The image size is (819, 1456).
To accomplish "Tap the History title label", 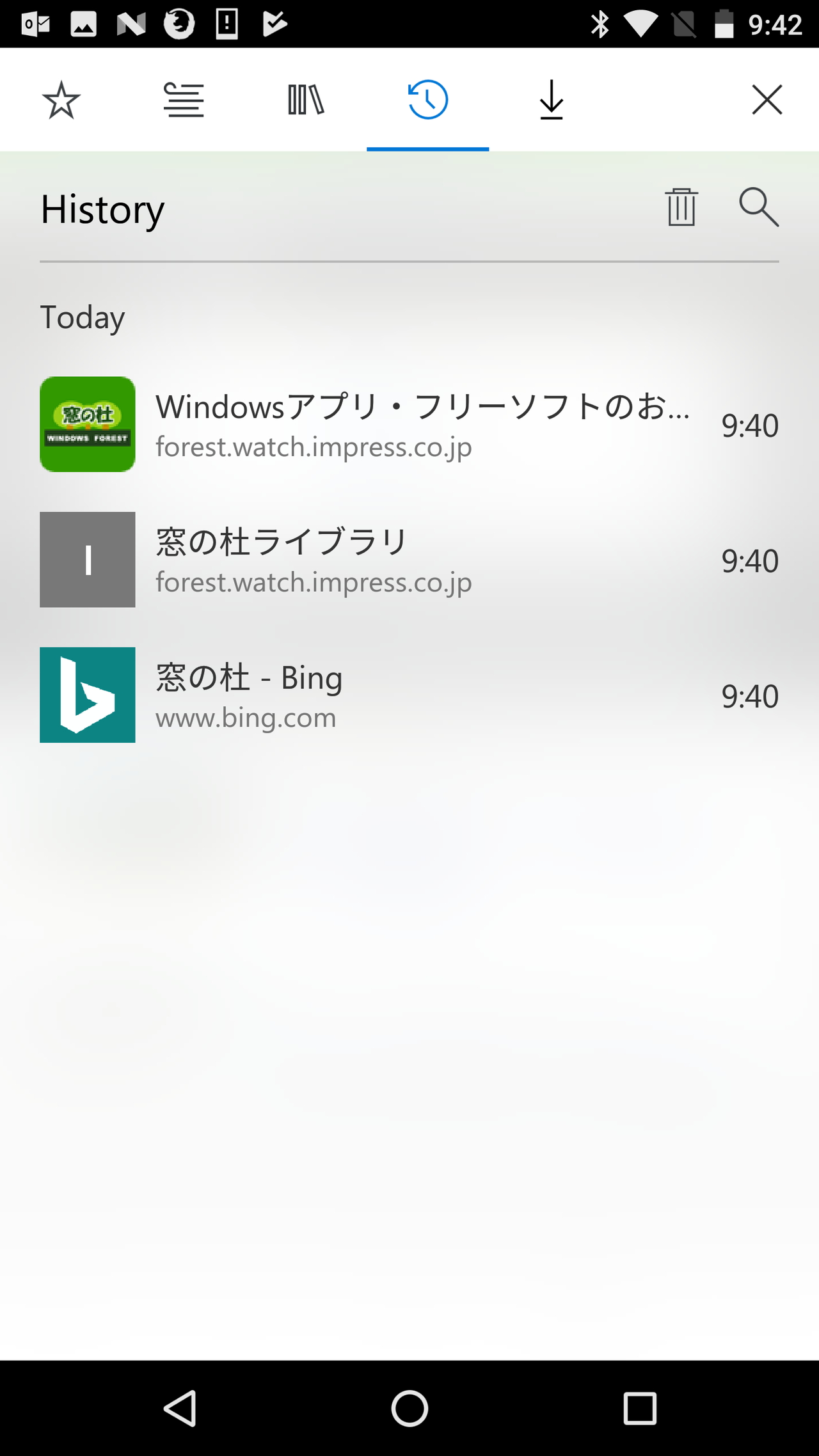I will click(x=102, y=207).
